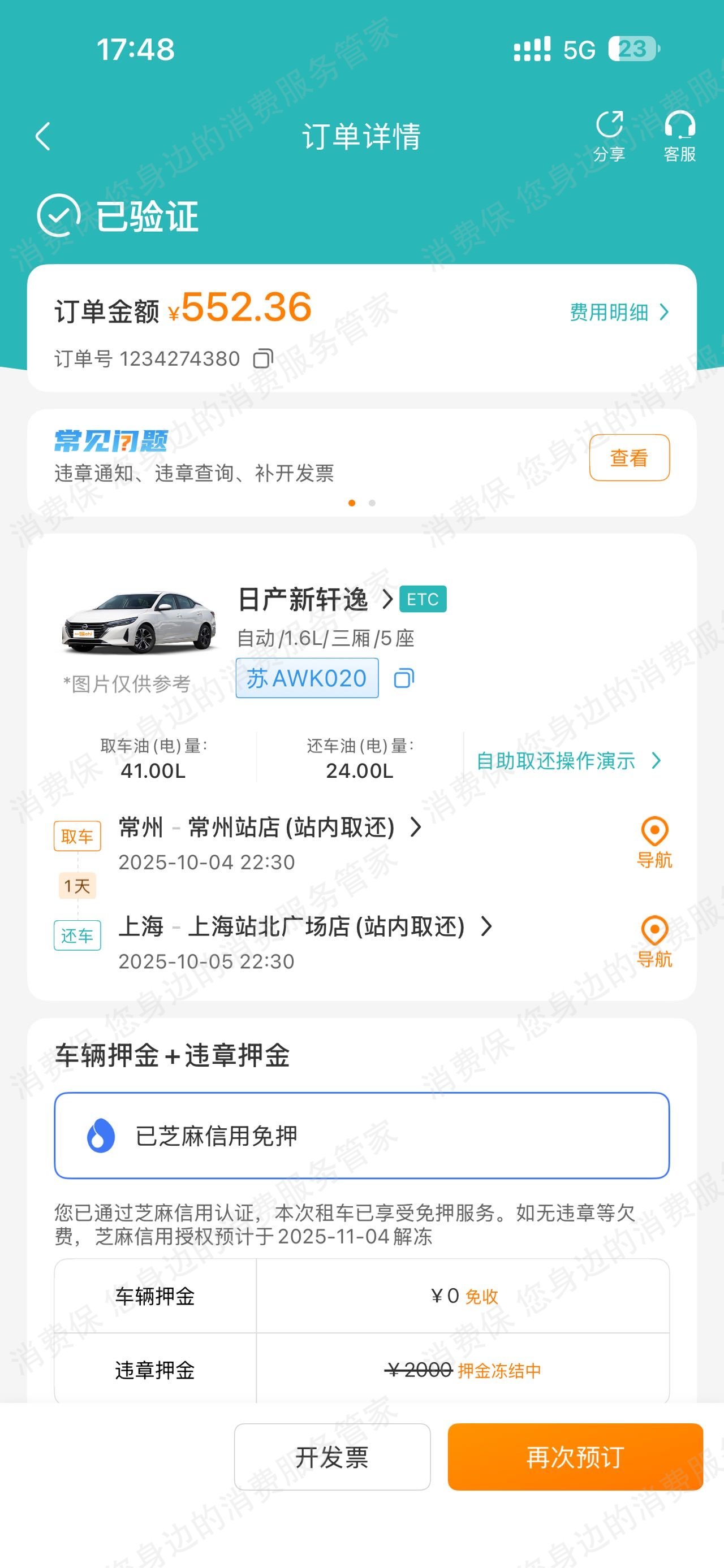This screenshot has height=1568, width=724.
Task: Navigate to the Shanghai return store
Action: point(654,942)
